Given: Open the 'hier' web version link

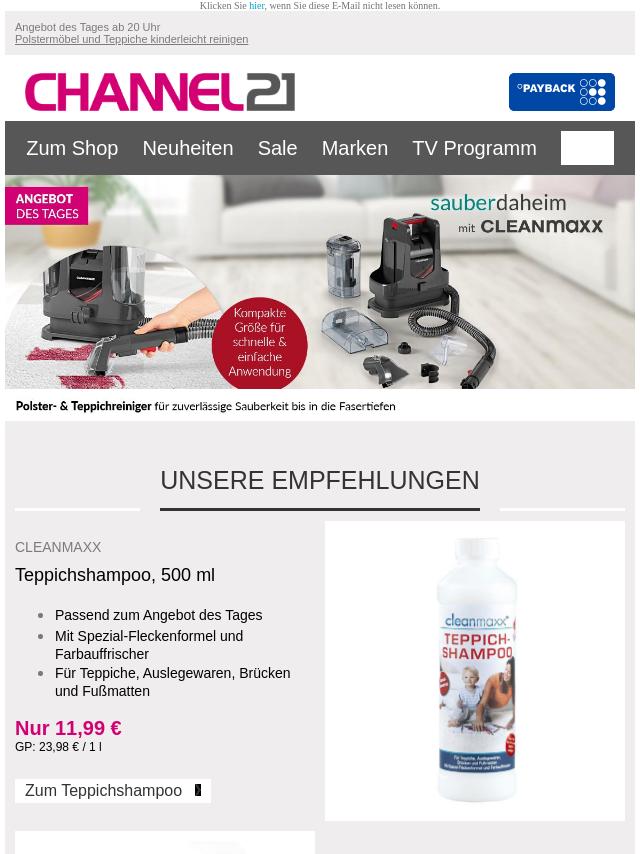Looking at the screenshot, I should click(257, 6).
